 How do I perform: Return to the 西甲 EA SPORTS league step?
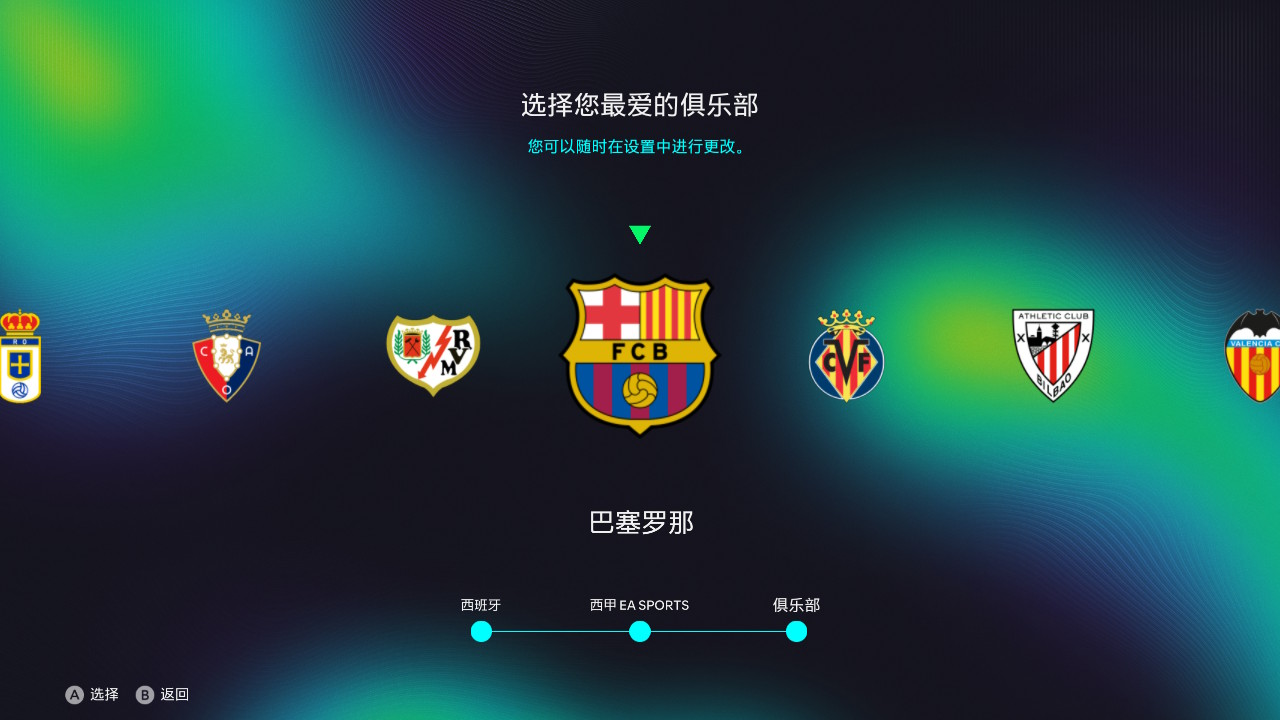(640, 631)
